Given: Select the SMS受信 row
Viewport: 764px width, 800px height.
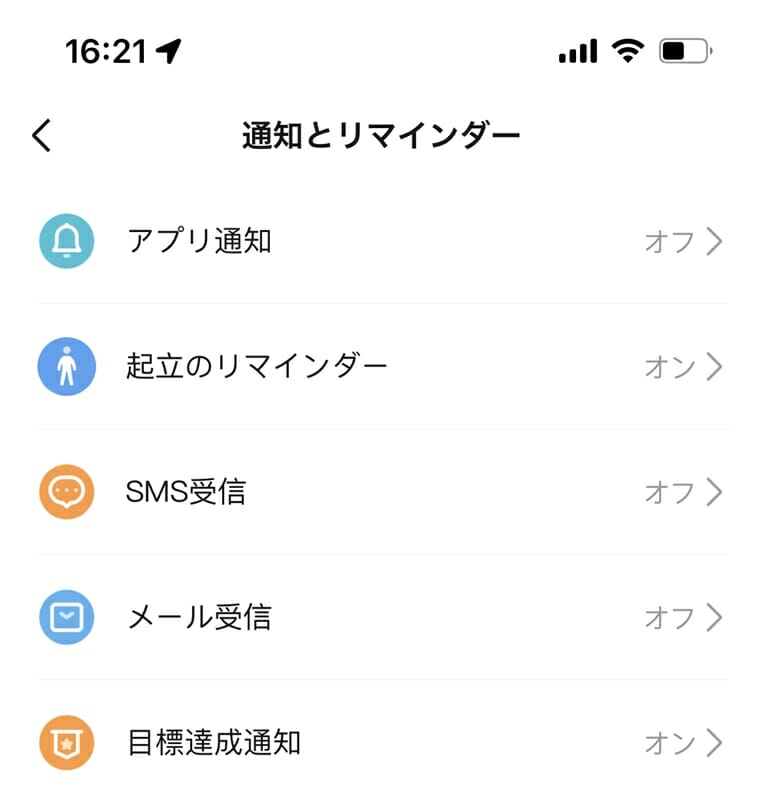Looking at the screenshot, I should click(x=380, y=492).
